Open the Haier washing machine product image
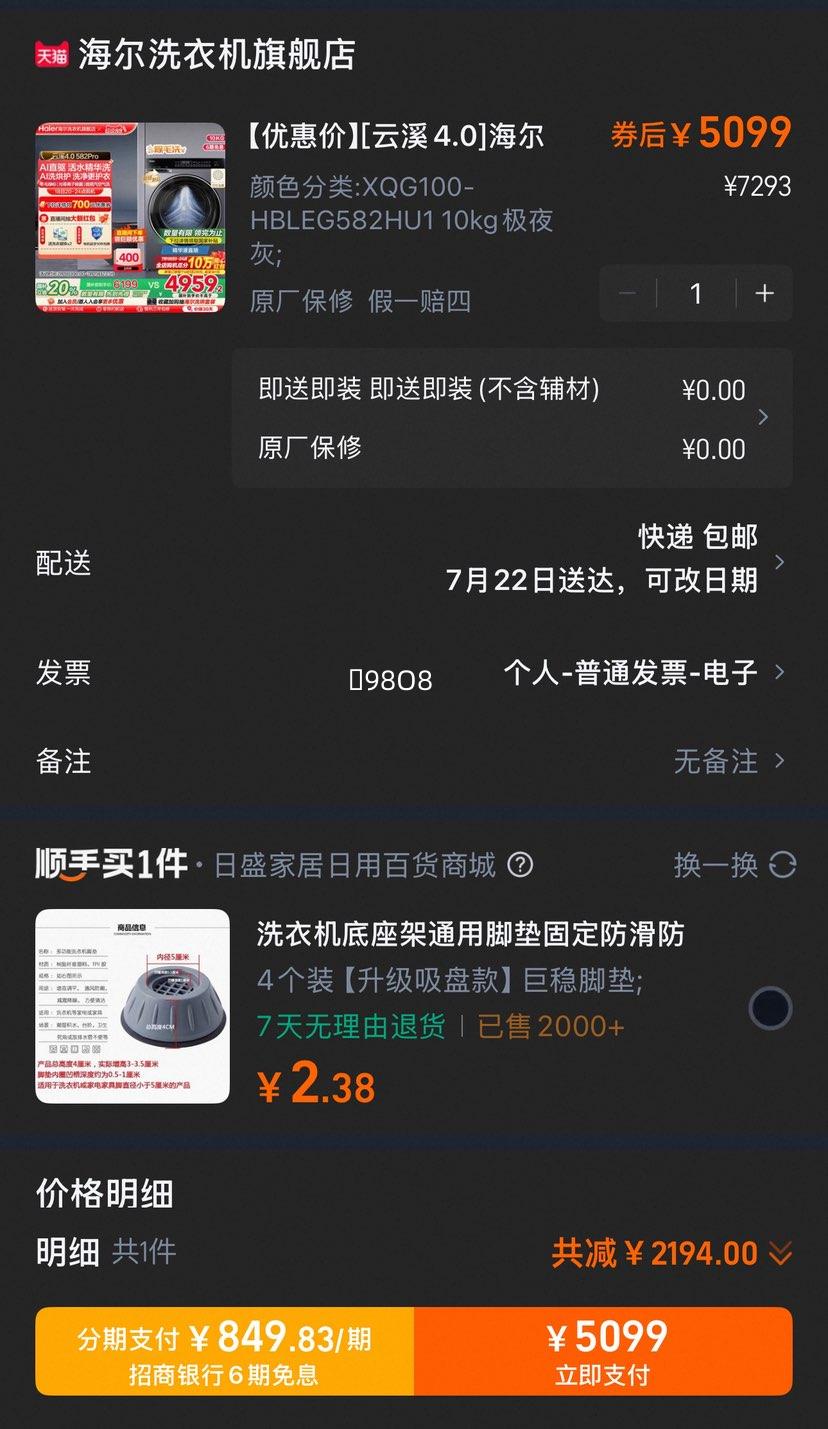The image size is (828, 1429). [x=131, y=218]
